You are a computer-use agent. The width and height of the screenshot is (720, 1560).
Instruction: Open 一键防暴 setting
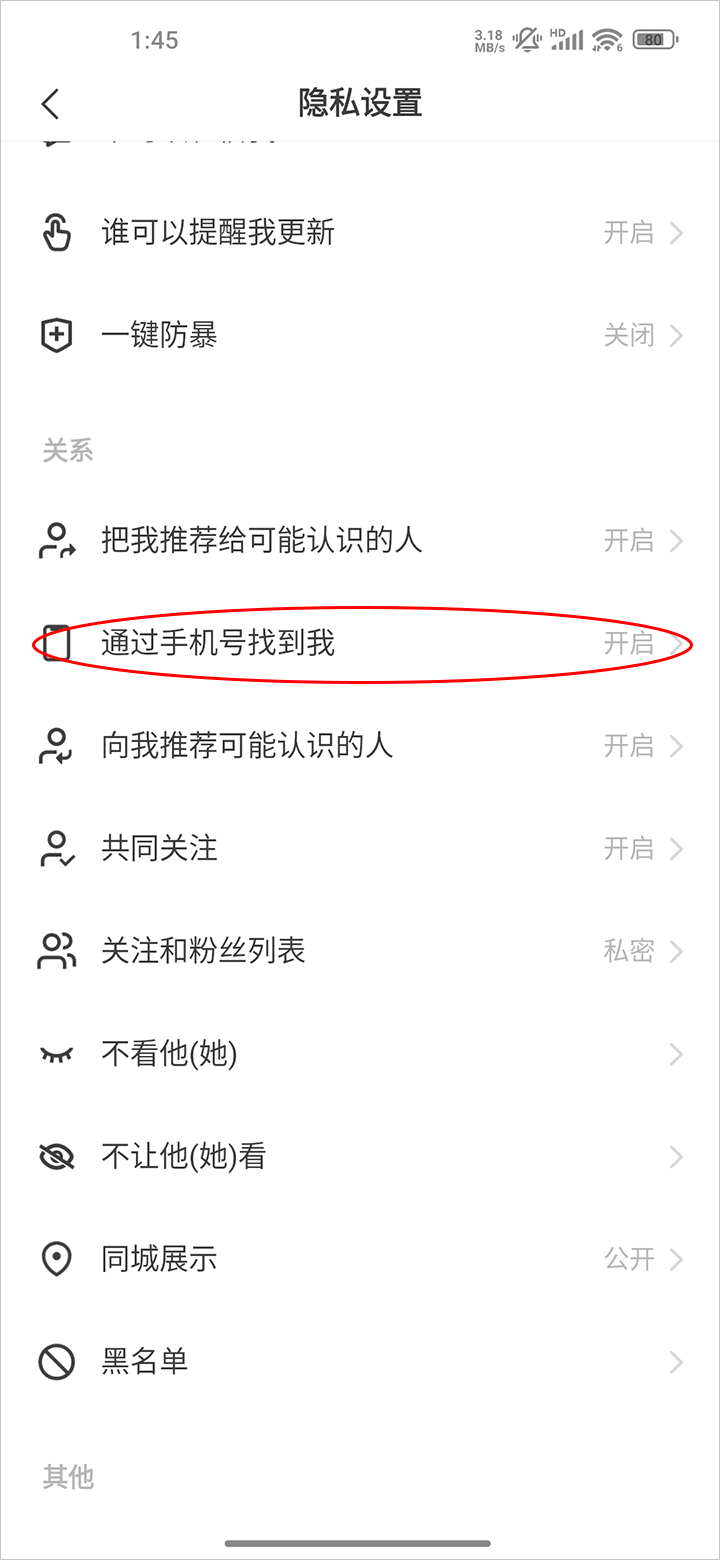pyautogui.click(x=360, y=336)
